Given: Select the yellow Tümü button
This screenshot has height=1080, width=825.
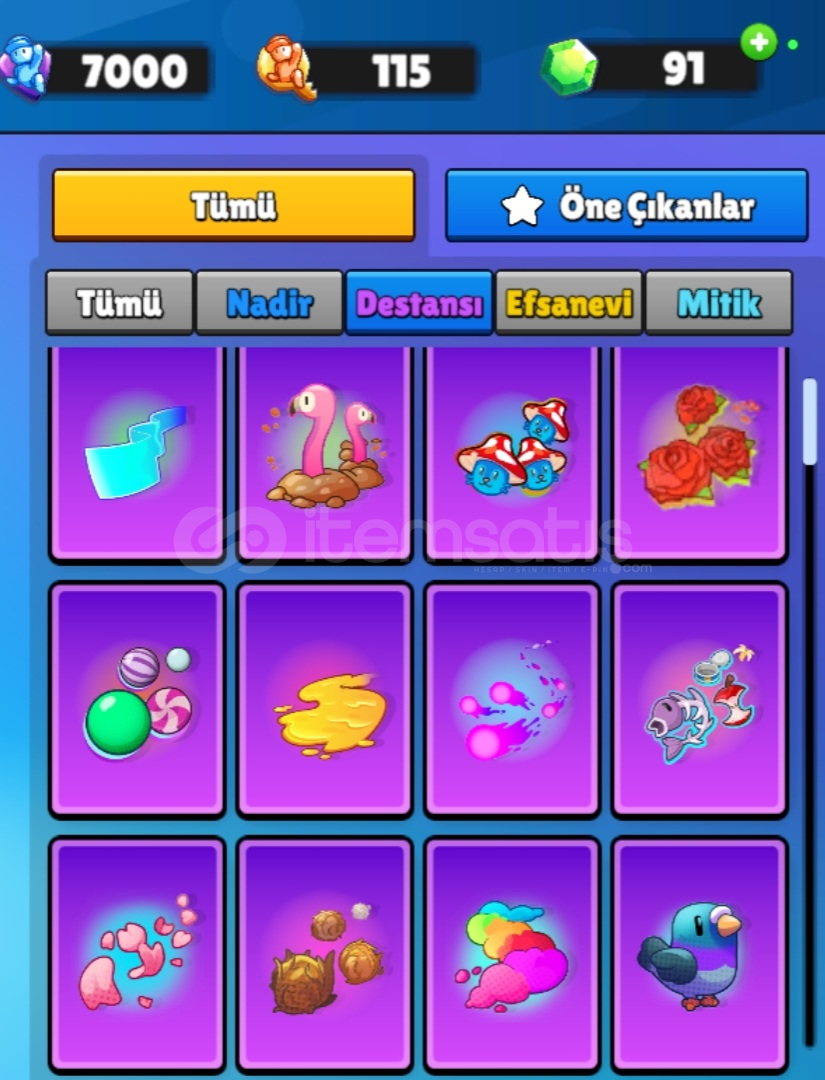Looking at the screenshot, I should click(x=233, y=205).
